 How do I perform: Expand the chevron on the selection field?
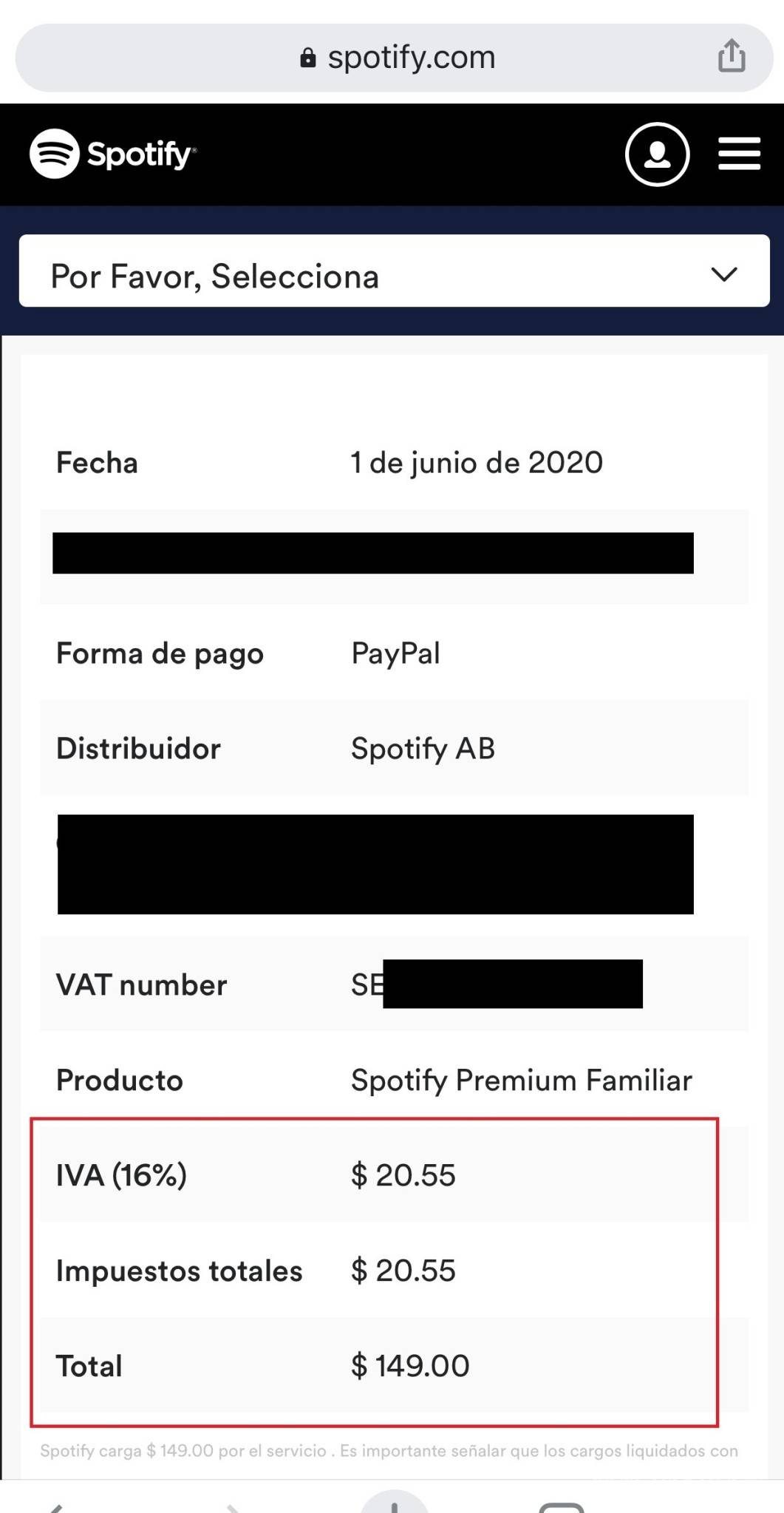(x=724, y=273)
